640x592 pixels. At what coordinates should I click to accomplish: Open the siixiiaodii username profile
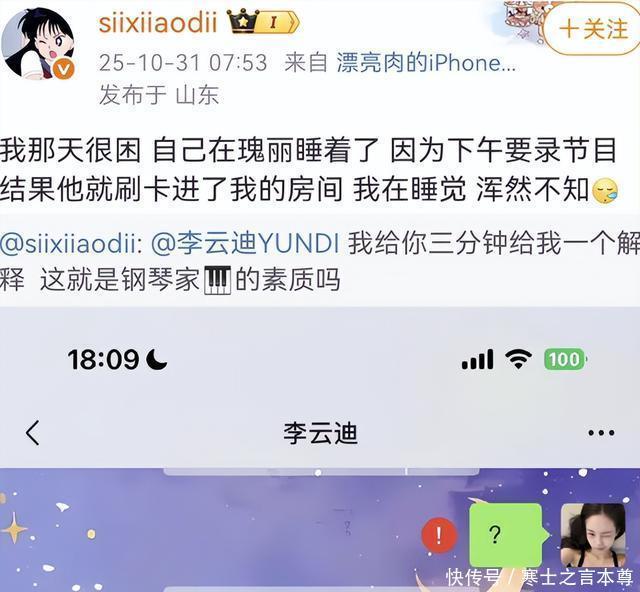[x=158, y=24]
